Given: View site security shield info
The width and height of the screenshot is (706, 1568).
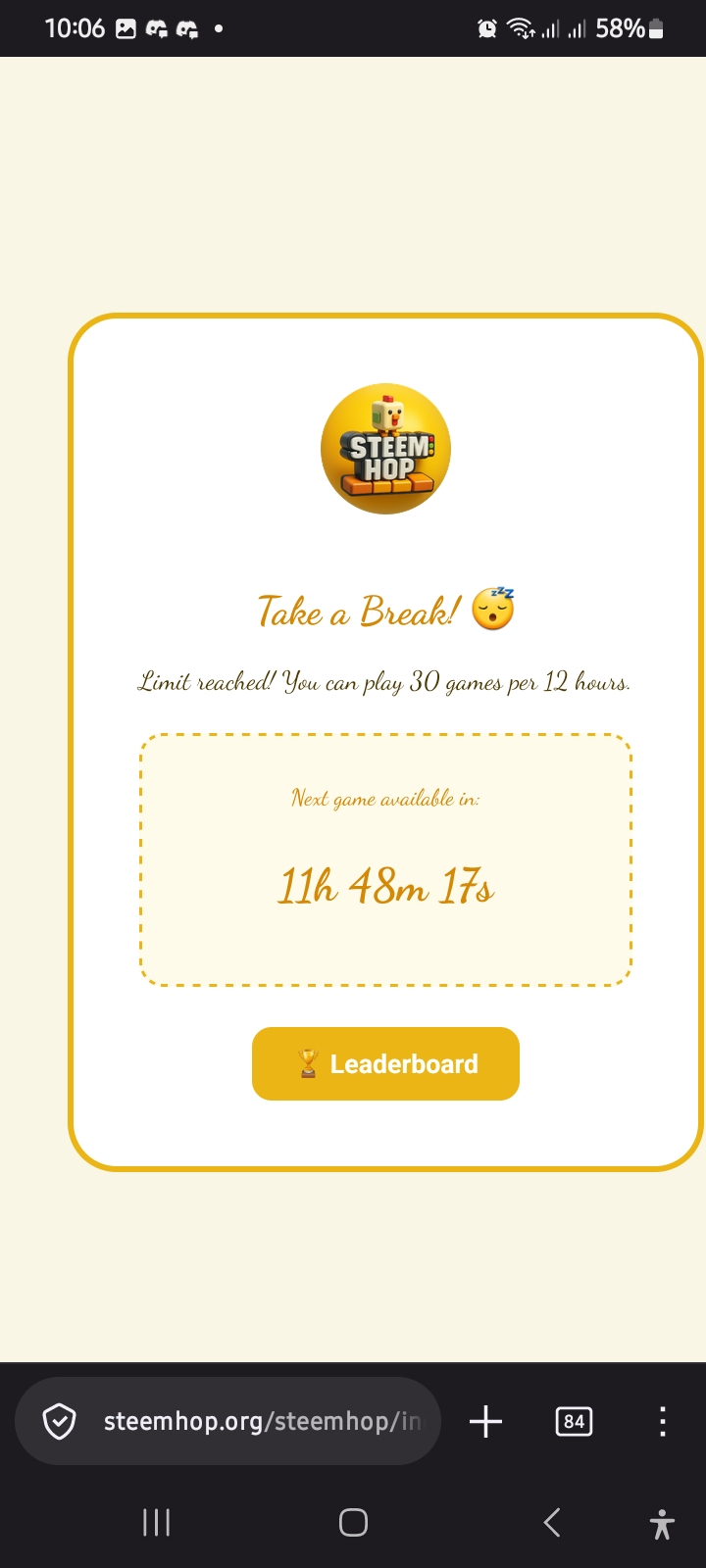Looking at the screenshot, I should tap(60, 1421).
